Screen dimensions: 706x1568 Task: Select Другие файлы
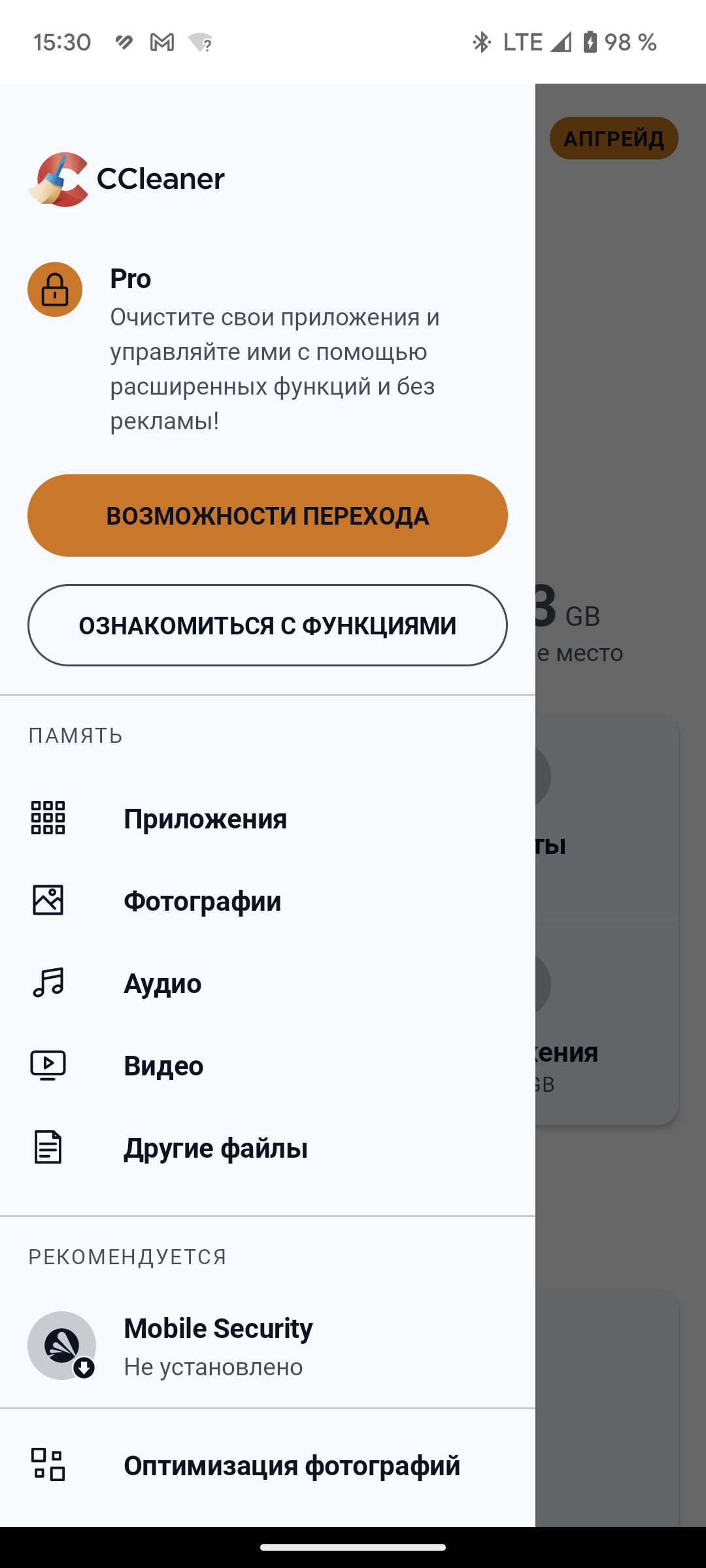click(215, 1148)
